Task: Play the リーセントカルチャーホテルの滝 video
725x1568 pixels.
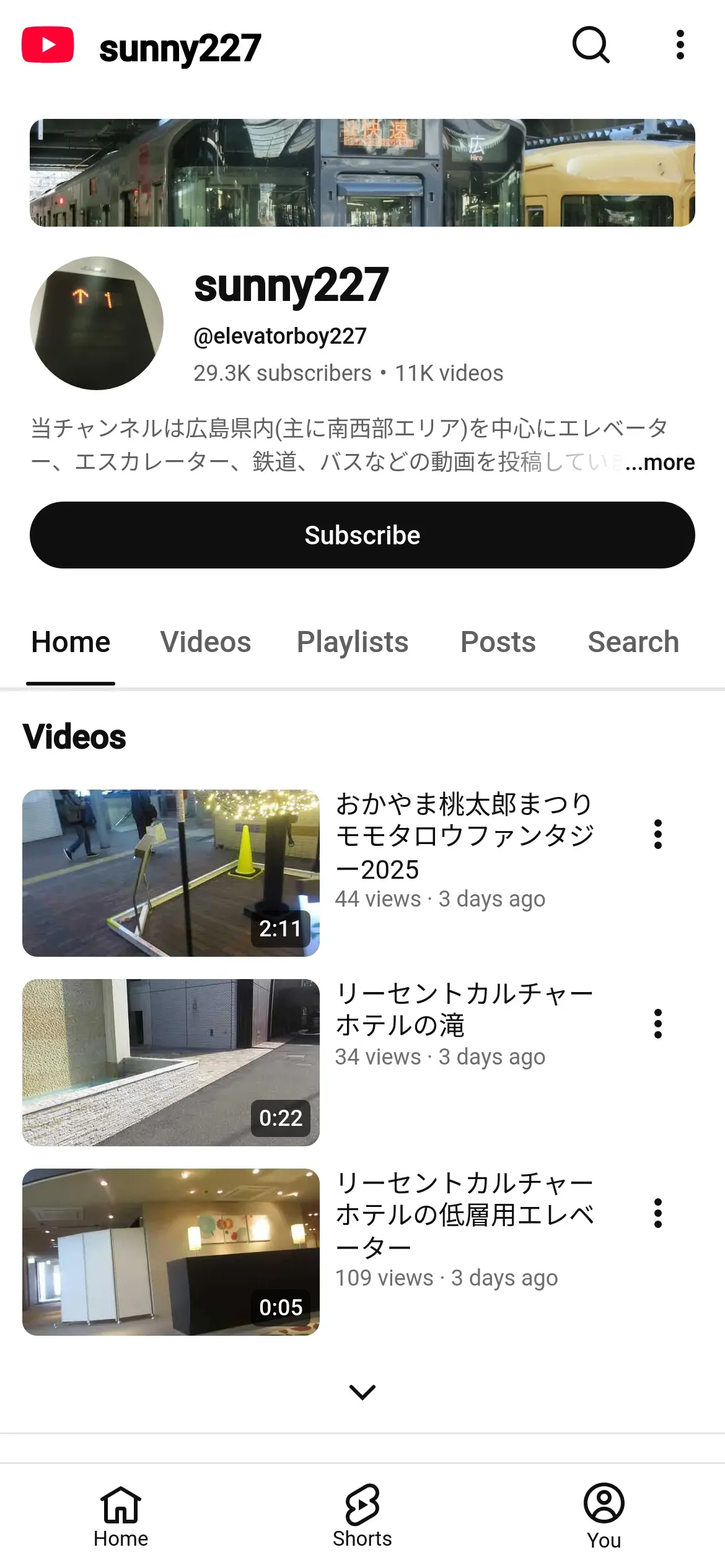Action: [x=171, y=1063]
